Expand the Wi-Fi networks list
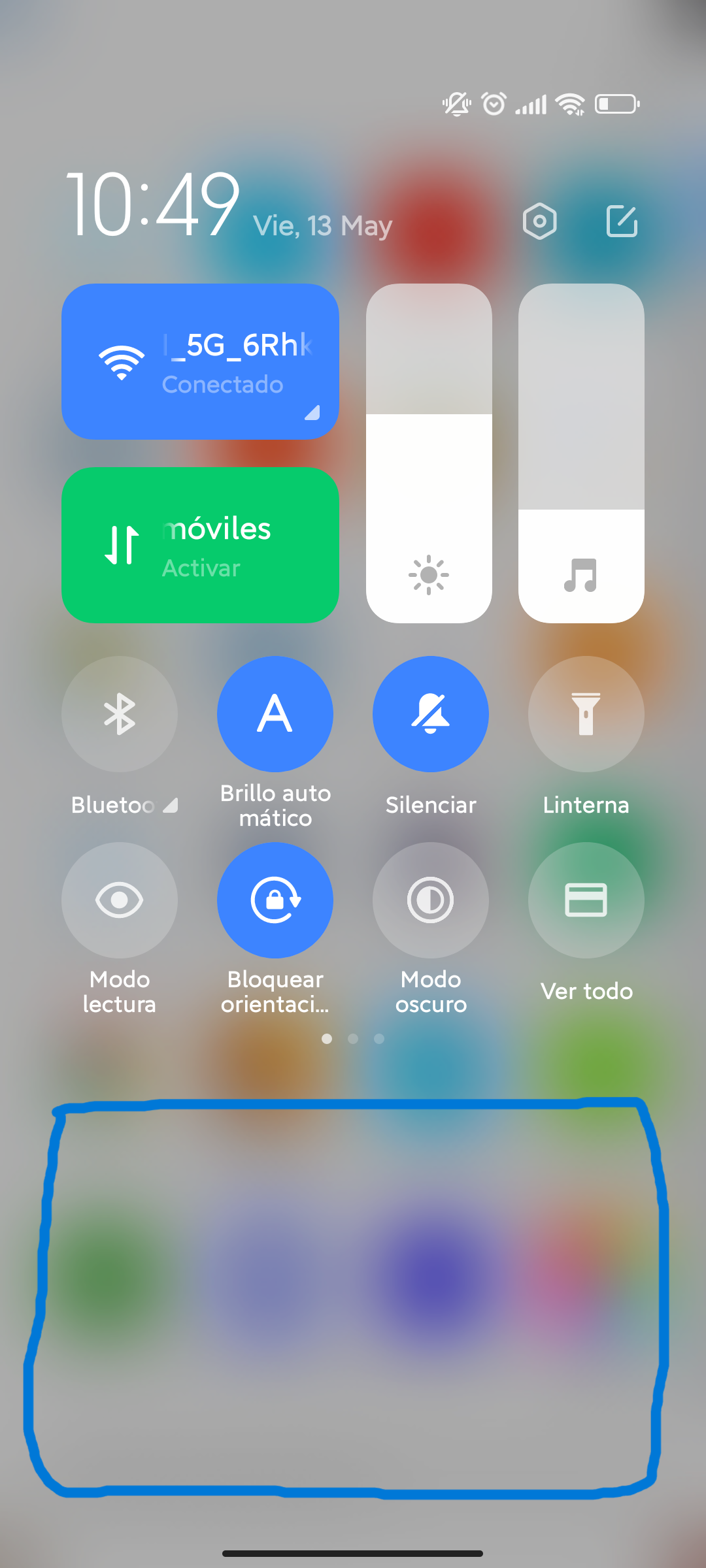The height and width of the screenshot is (1568, 706). [312, 412]
